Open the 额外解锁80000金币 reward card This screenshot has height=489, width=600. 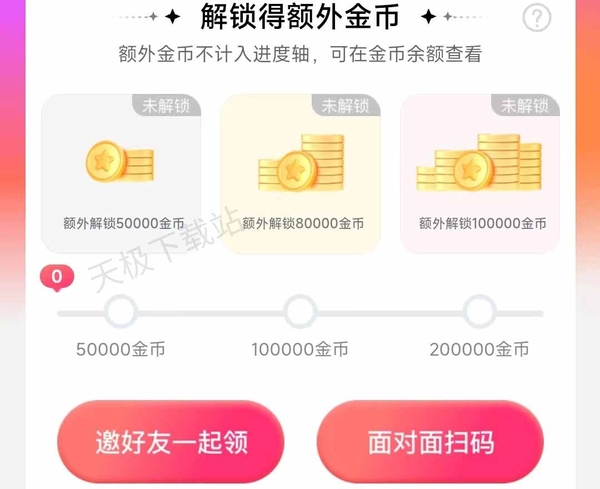pyautogui.click(x=301, y=173)
